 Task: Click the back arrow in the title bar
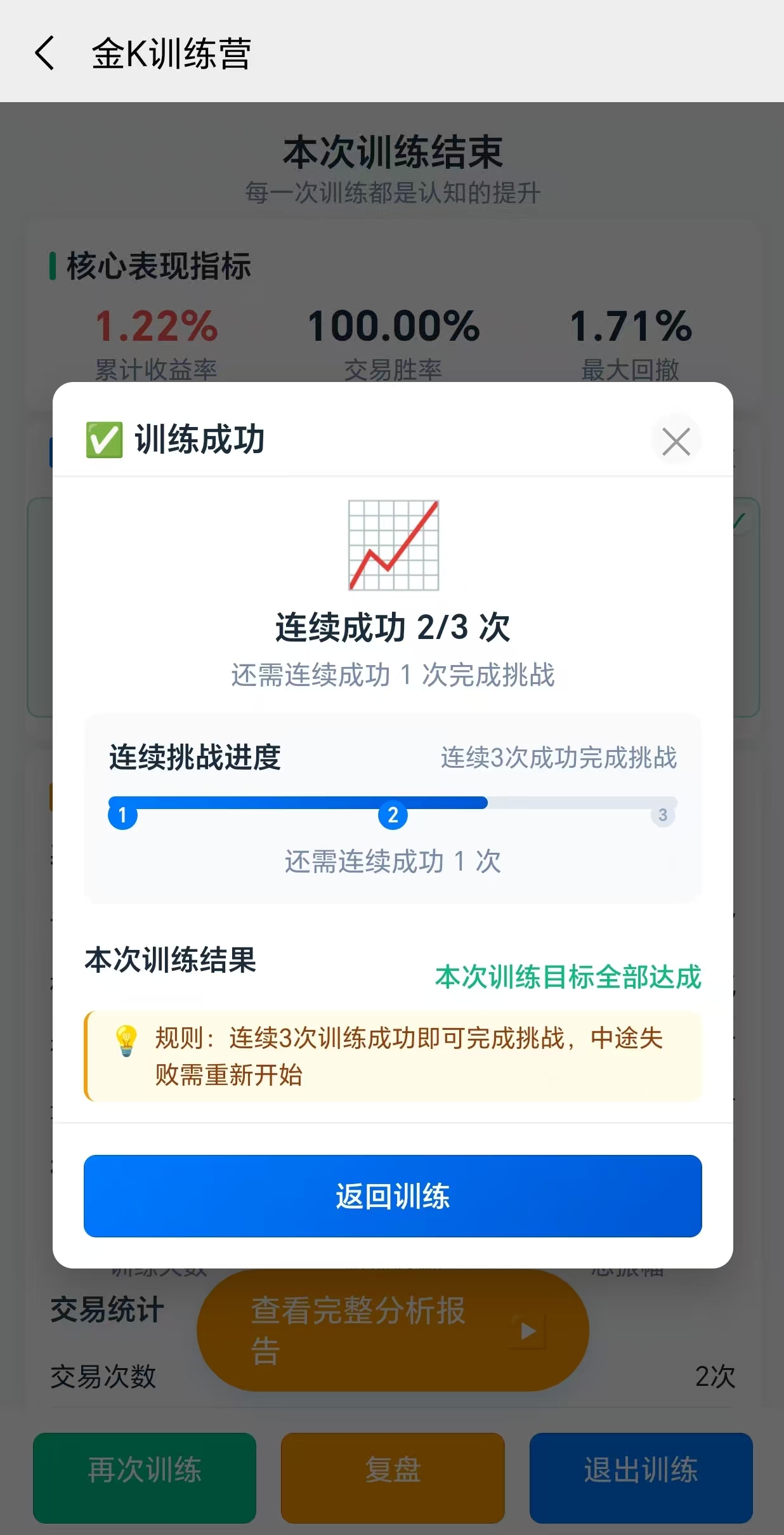coord(43,55)
